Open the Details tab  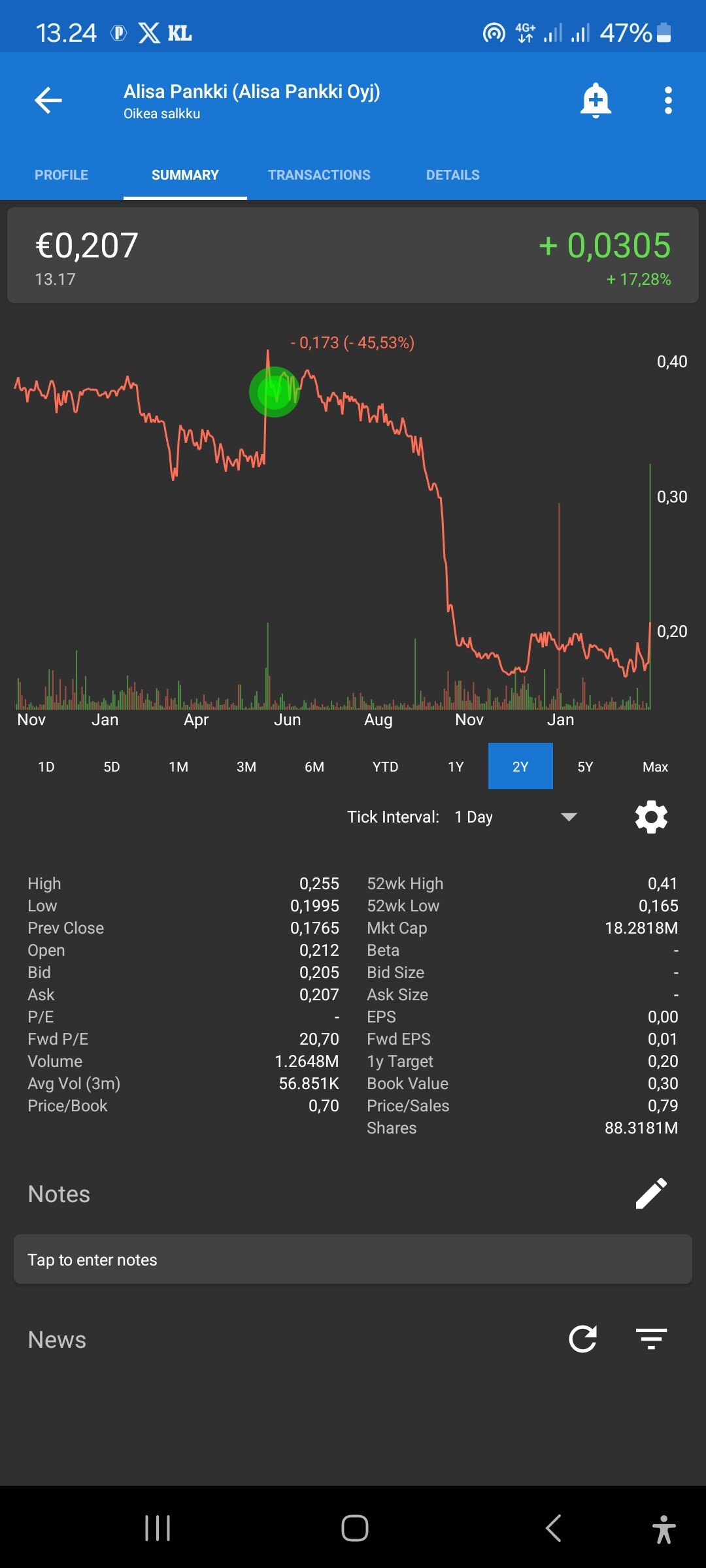452,175
